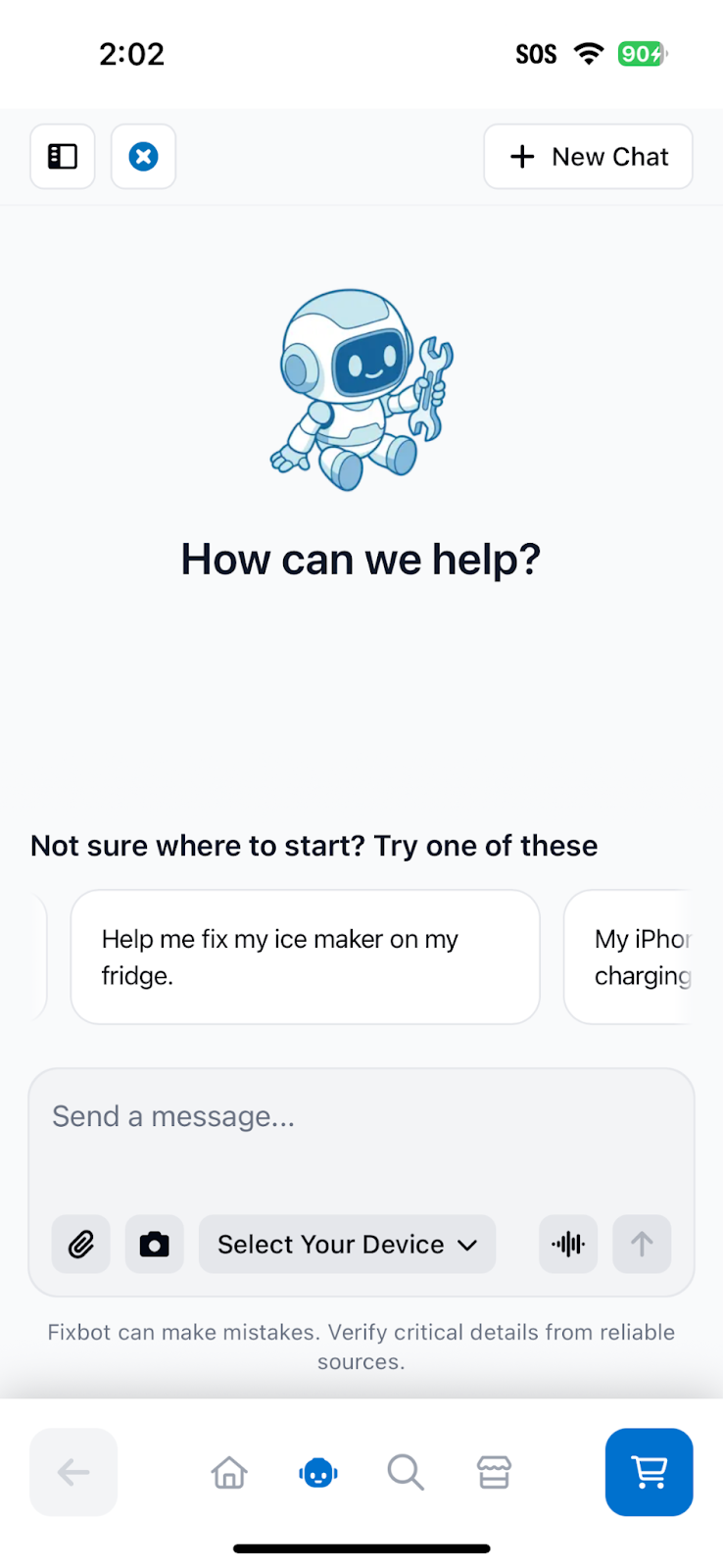Go to the Store tab
723x1568 pixels.
pos(494,1472)
